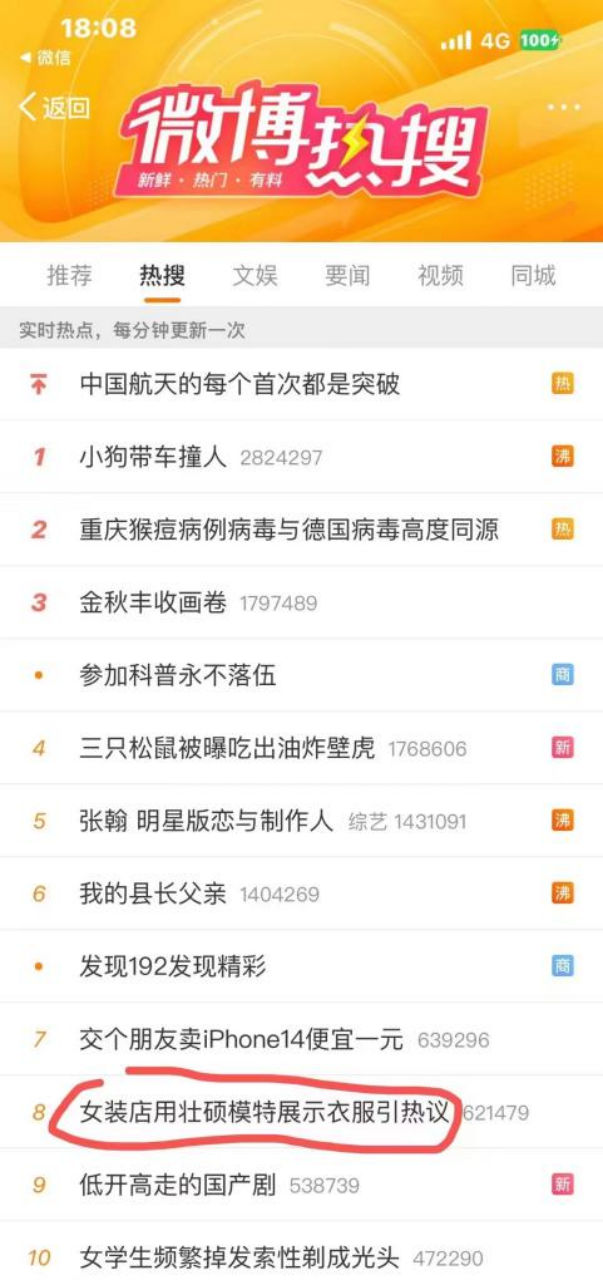The height and width of the screenshot is (1280, 603).
Task: Return to 微信 from the status bar
Action: click(x=46, y=57)
